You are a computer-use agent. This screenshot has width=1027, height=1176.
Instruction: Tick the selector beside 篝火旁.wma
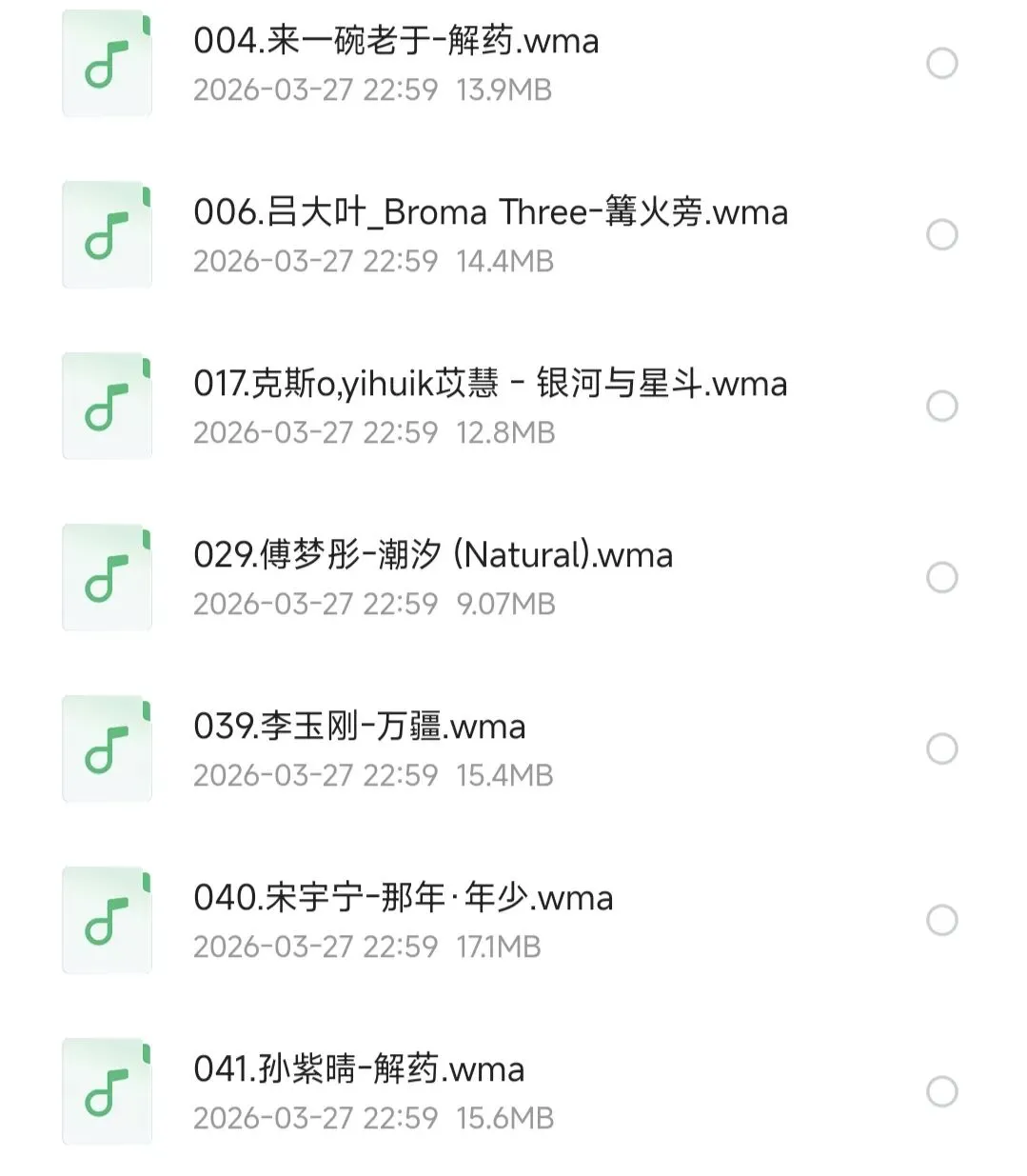tap(941, 235)
